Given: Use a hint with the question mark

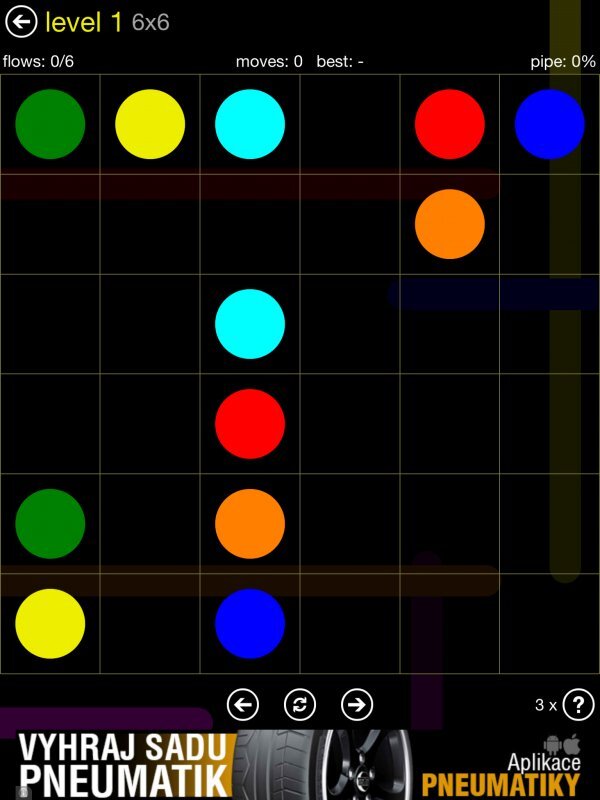Looking at the screenshot, I should pos(578,704).
